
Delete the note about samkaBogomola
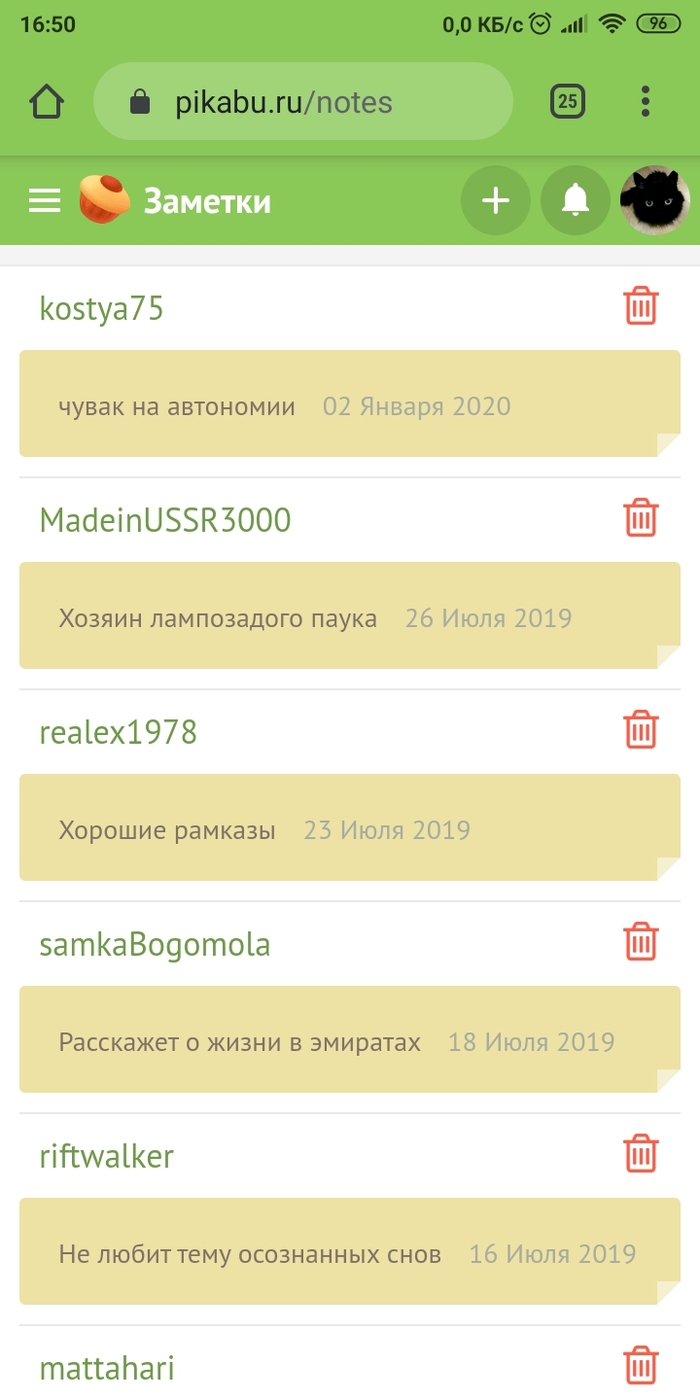(x=641, y=942)
